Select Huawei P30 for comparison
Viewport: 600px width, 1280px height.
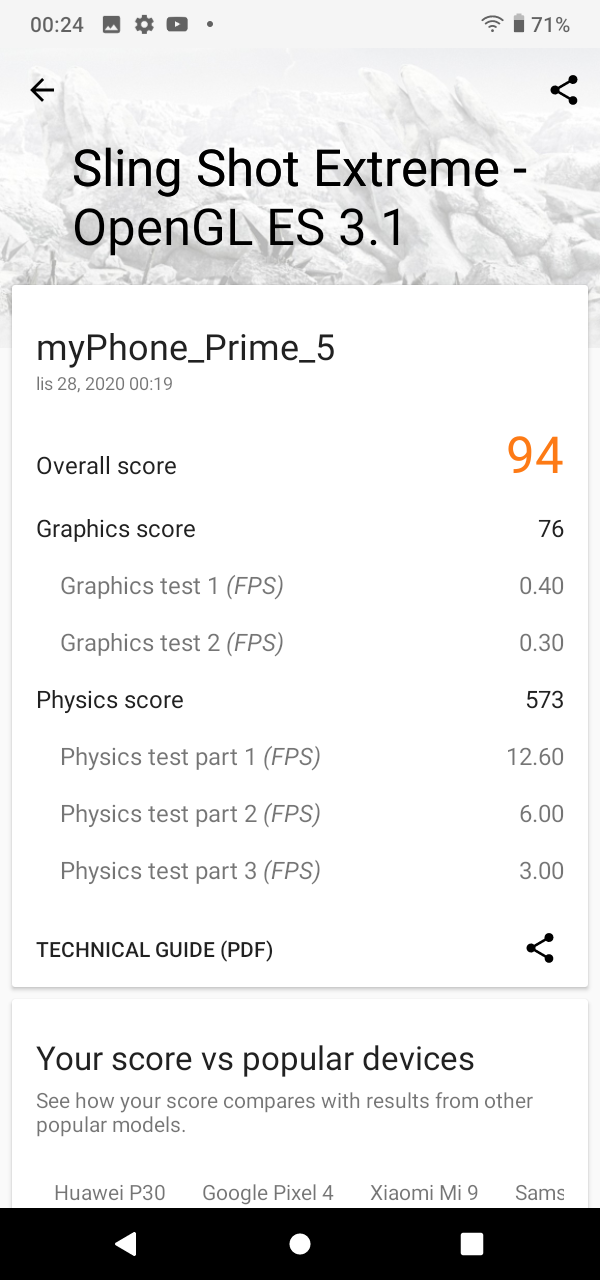click(110, 1192)
